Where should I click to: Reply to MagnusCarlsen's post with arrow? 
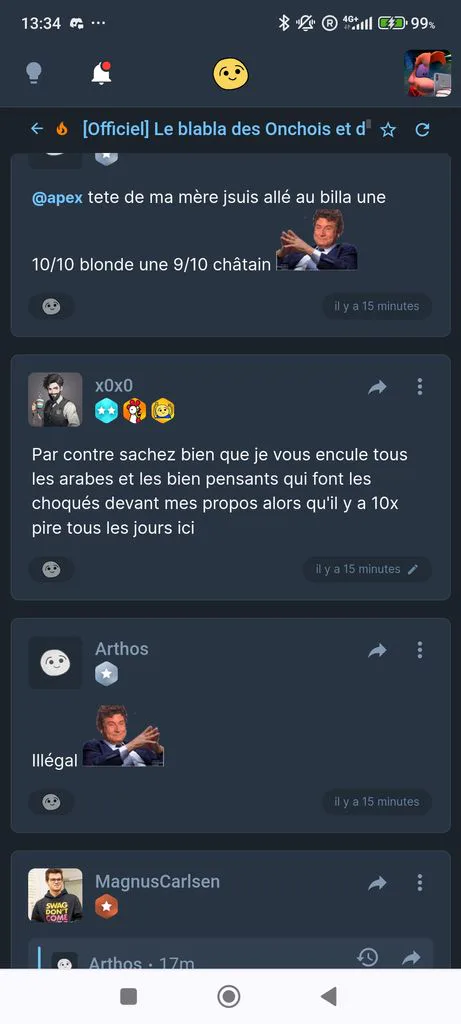pos(377,884)
